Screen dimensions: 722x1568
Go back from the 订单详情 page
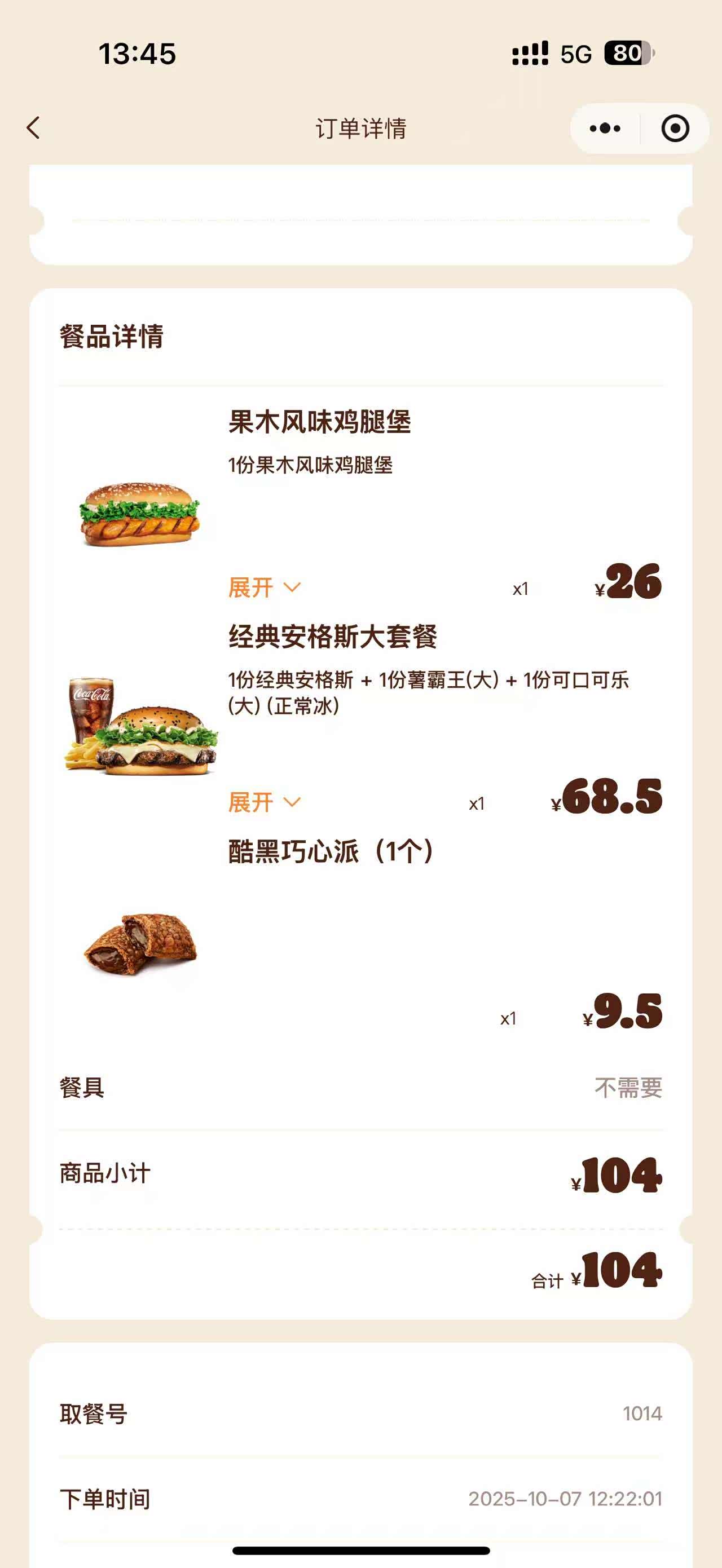[x=33, y=129]
